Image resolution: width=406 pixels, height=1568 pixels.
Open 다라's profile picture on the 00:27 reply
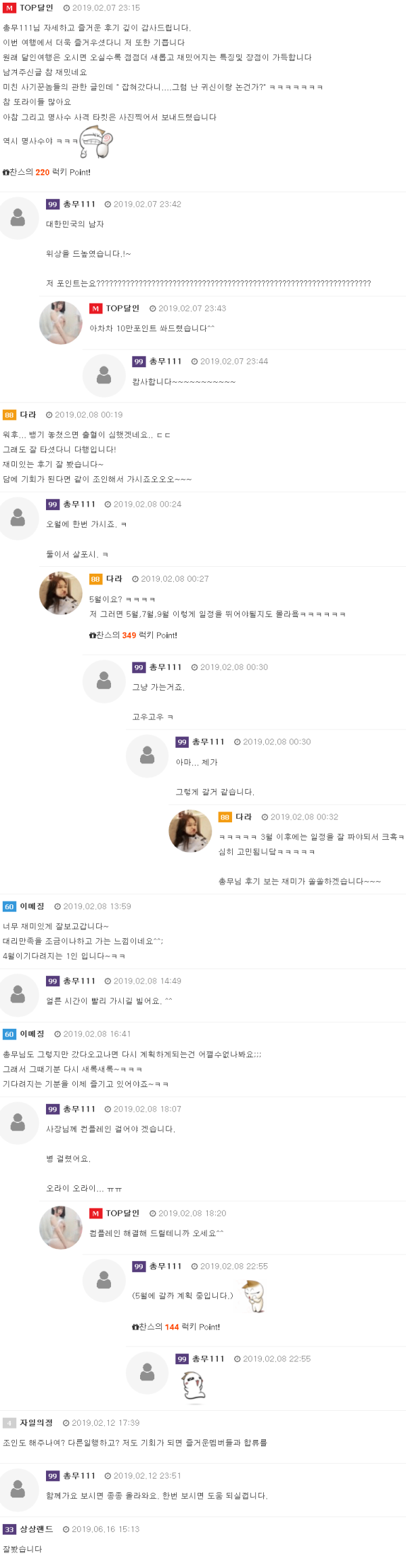(61, 593)
